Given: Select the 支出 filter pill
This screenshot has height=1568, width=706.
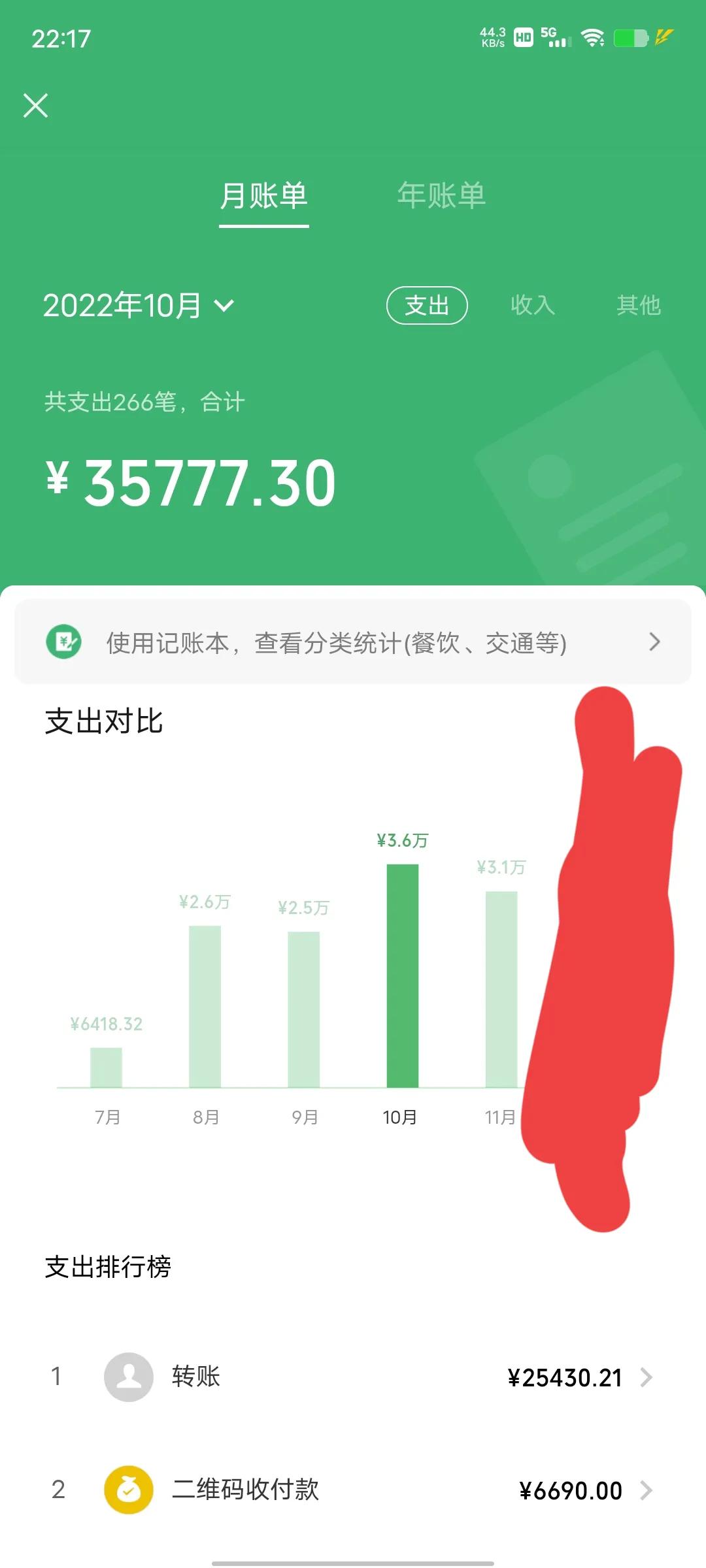Looking at the screenshot, I should (x=427, y=305).
